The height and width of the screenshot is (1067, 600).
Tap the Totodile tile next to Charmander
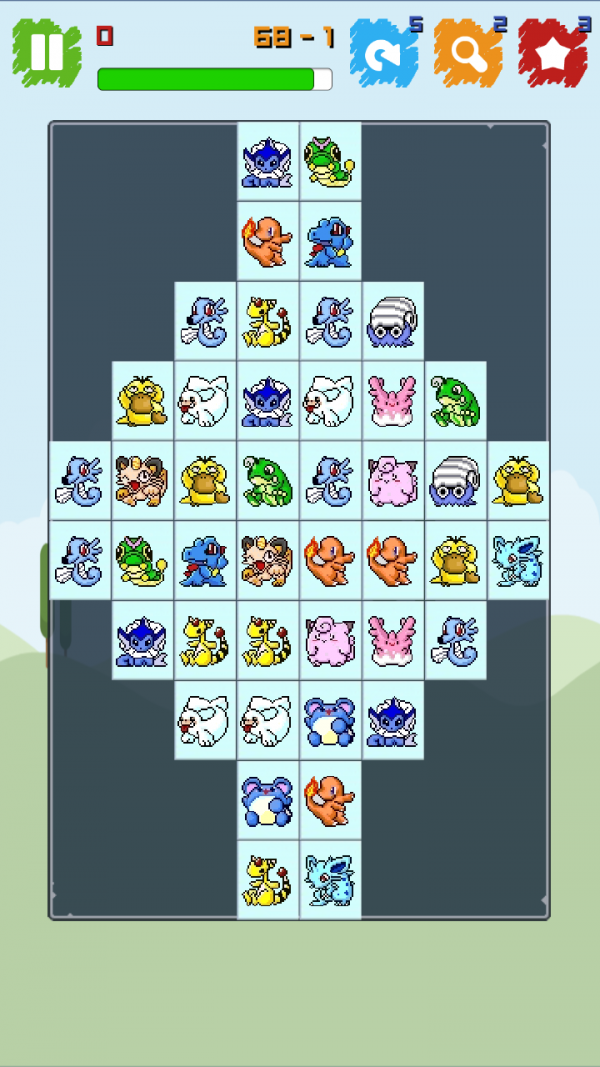coord(331,241)
